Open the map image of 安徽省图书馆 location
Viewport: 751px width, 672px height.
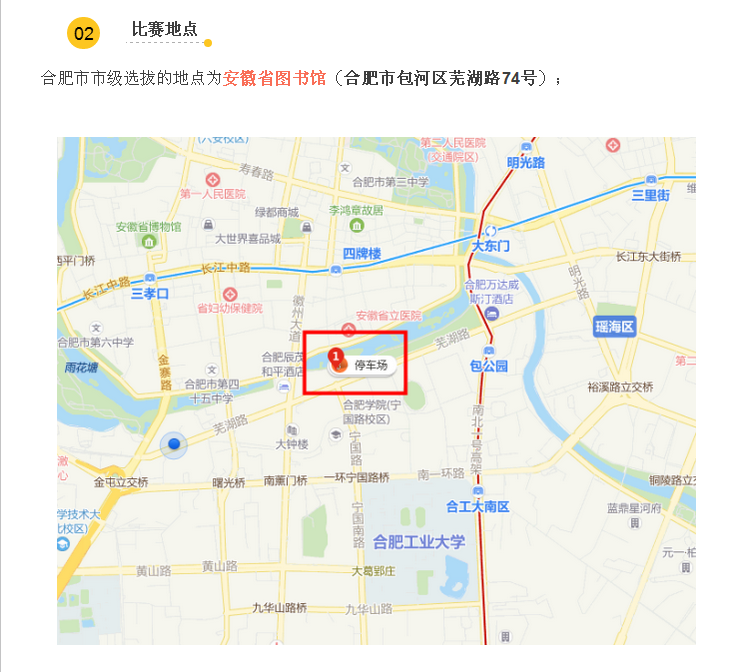(x=376, y=390)
